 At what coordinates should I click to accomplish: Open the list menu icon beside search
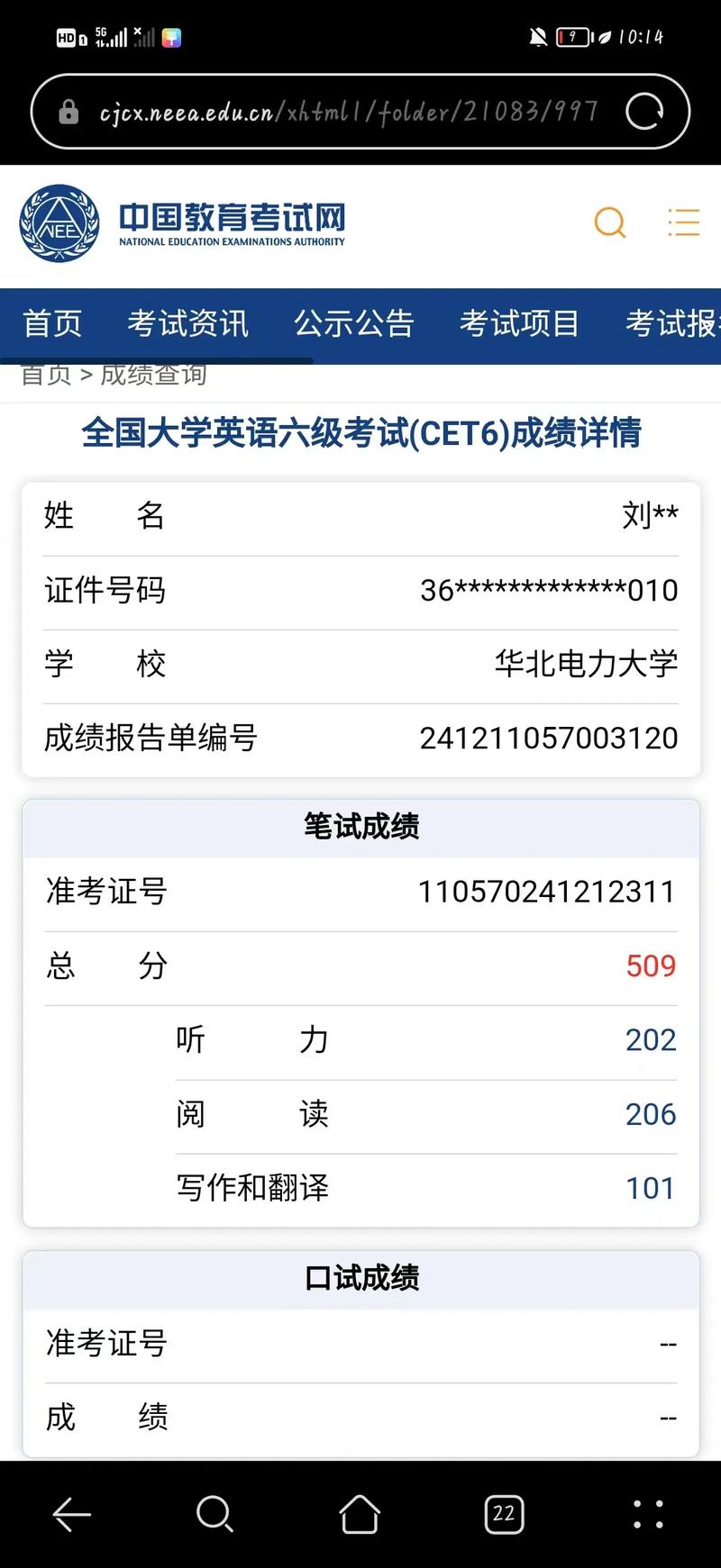pos(683,222)
